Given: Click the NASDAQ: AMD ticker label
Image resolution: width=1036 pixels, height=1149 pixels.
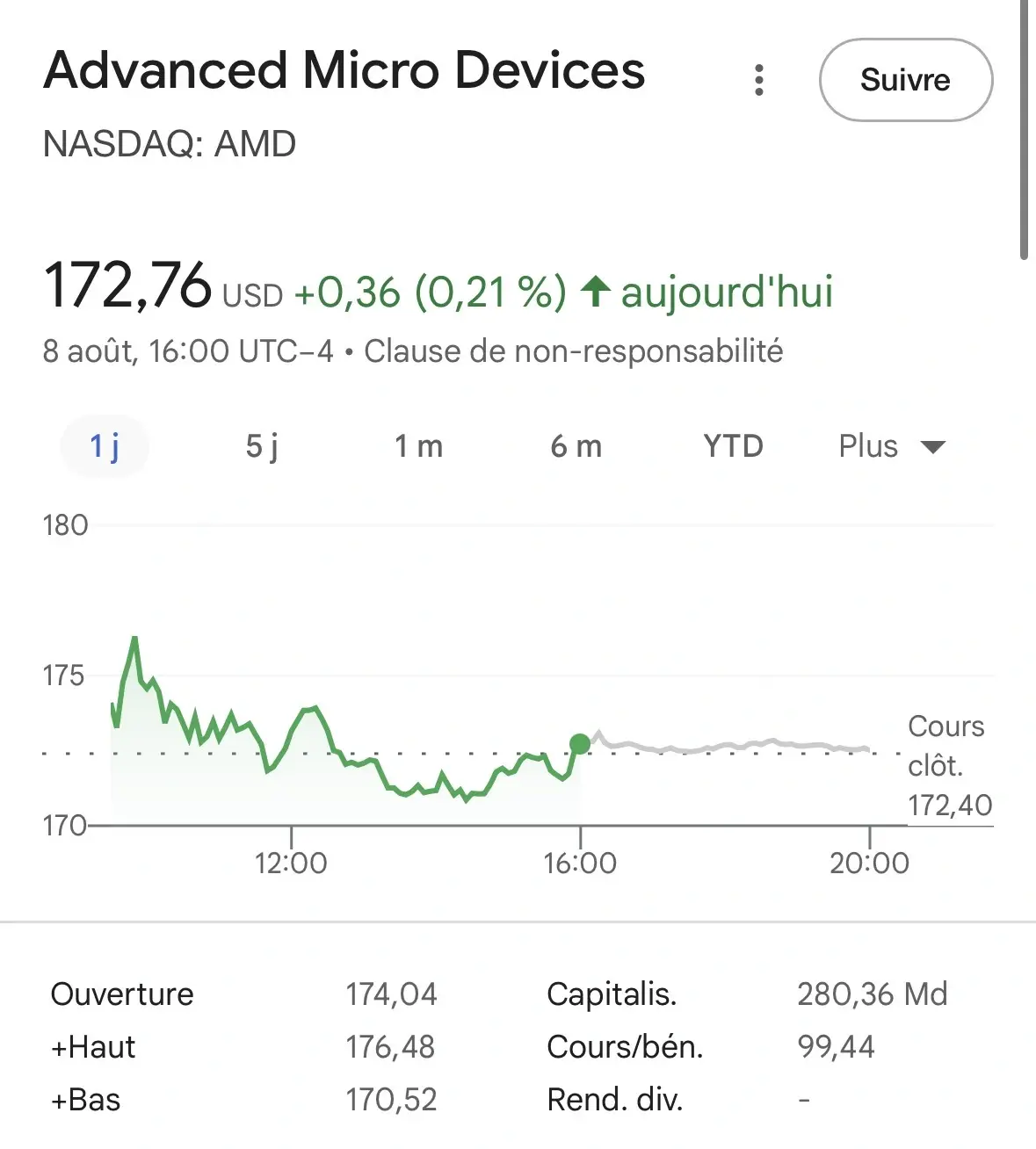Looking at the screenshot, I should point(170,144).
